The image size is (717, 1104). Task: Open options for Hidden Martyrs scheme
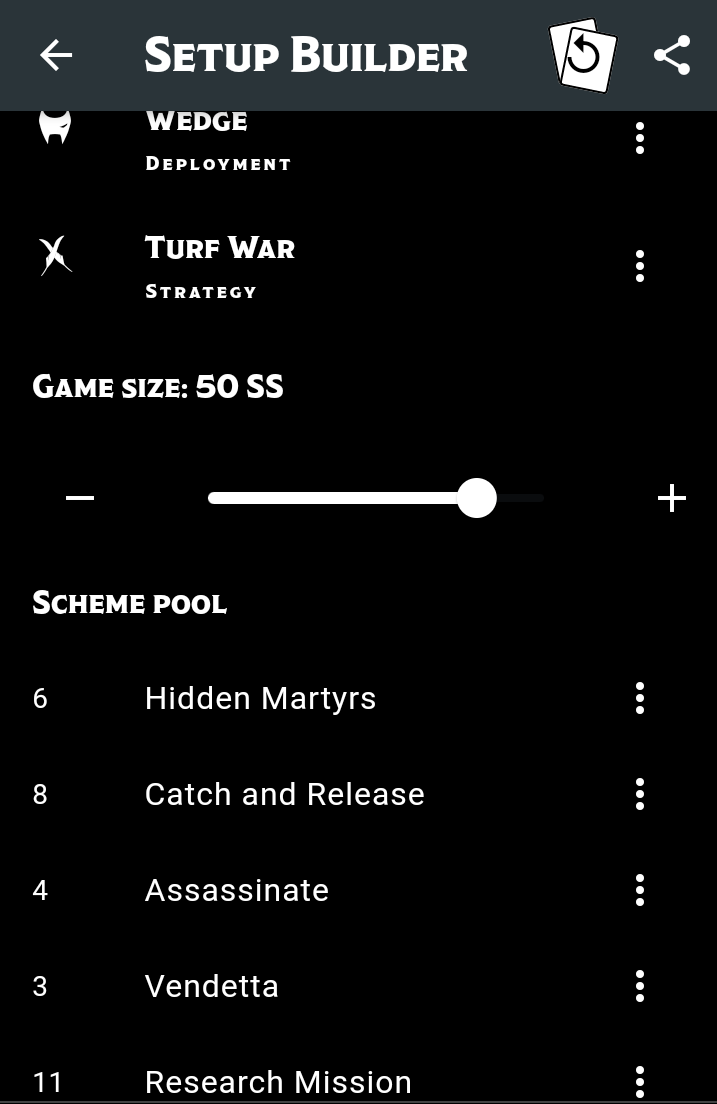(x=640, y=698)
